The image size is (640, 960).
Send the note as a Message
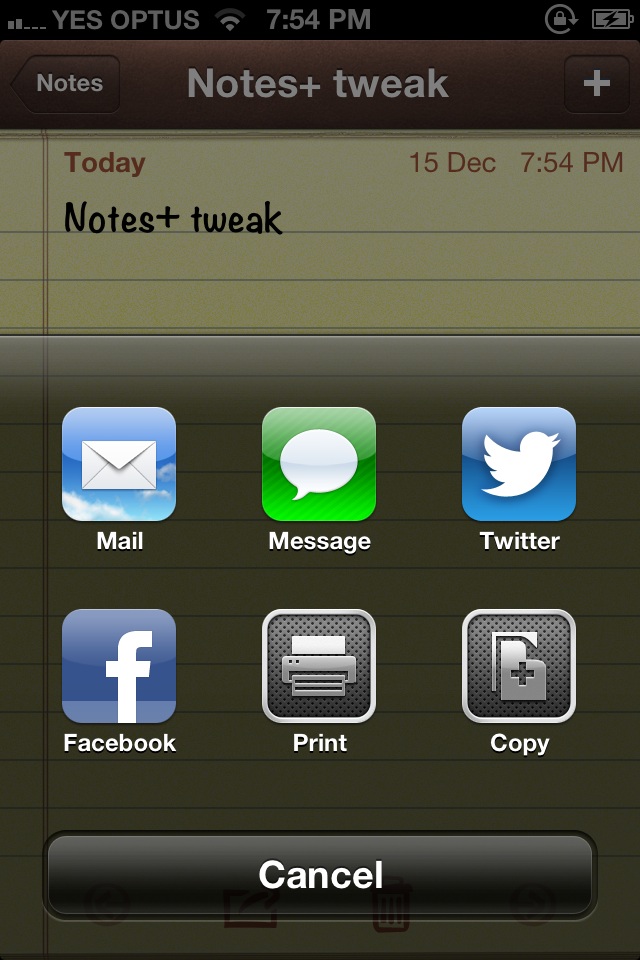pos(319,465)
